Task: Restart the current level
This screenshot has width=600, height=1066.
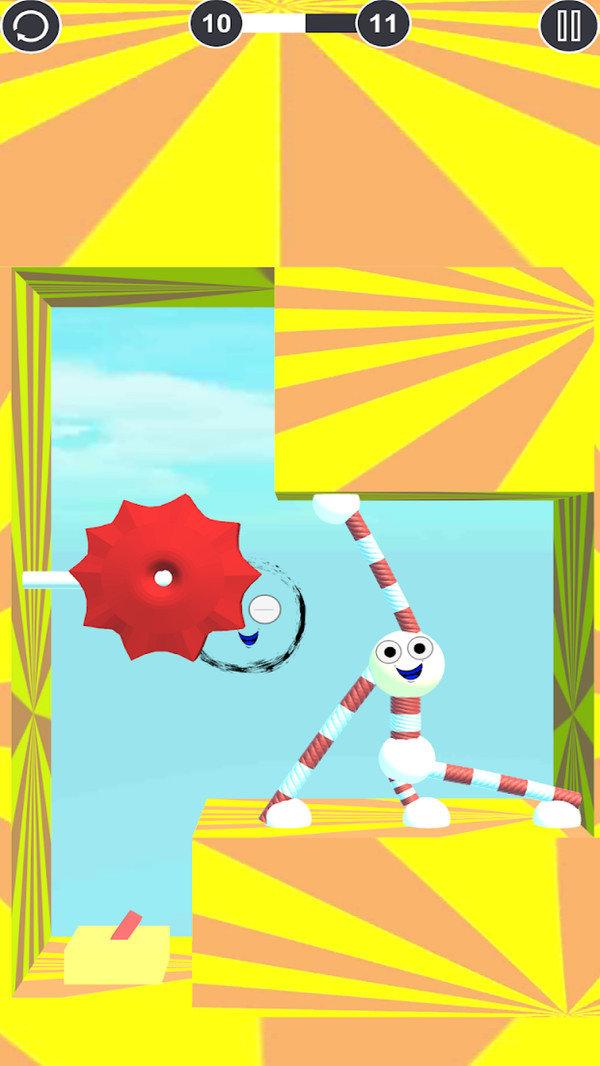Action: (x=30, y=25)
